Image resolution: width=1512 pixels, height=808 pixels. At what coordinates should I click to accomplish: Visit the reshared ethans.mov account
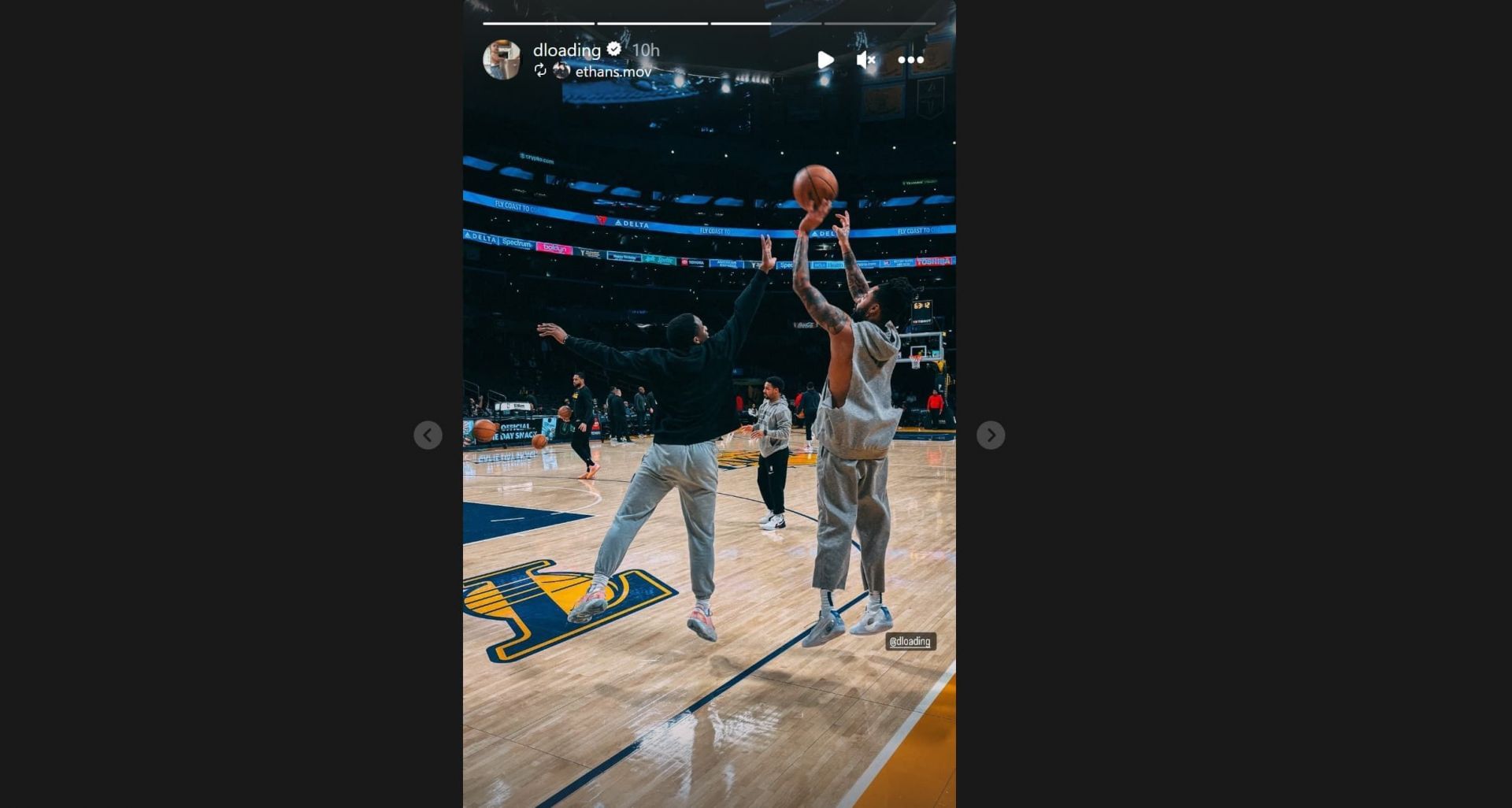click(x=612, y=72)
